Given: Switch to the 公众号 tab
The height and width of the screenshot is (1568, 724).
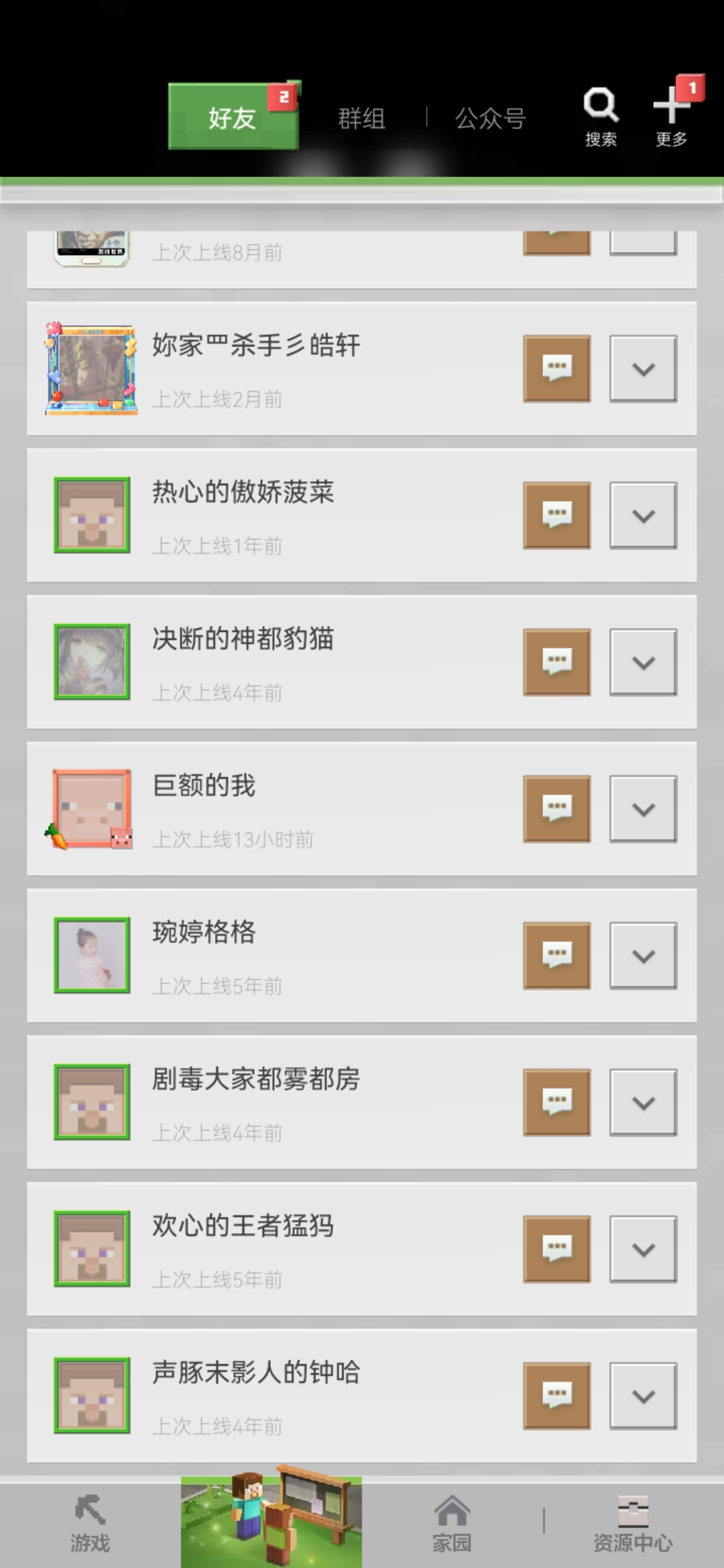Looking at the screenshot, I should (490, 119).
